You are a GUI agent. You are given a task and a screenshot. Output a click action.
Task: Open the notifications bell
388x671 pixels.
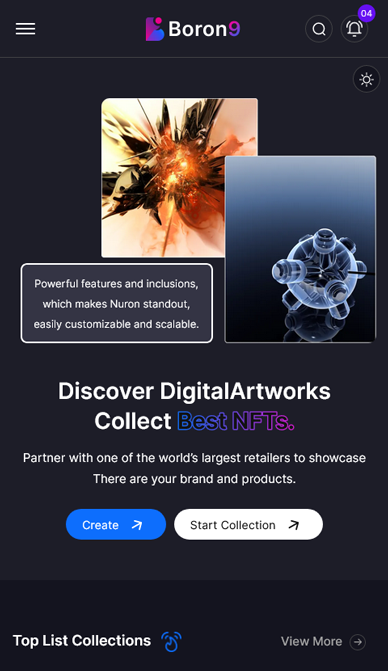point(354,29)
